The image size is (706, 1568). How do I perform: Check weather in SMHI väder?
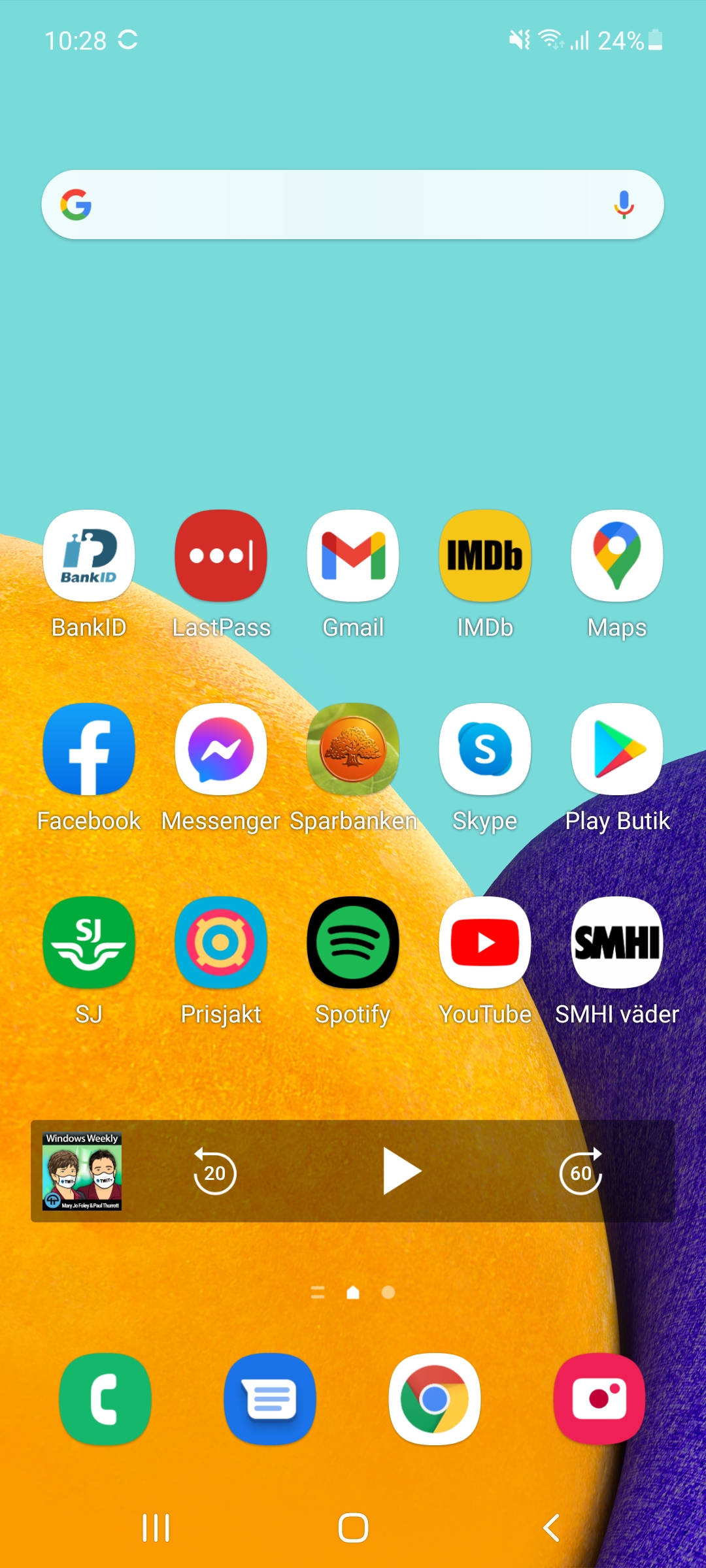click(617, 943)
